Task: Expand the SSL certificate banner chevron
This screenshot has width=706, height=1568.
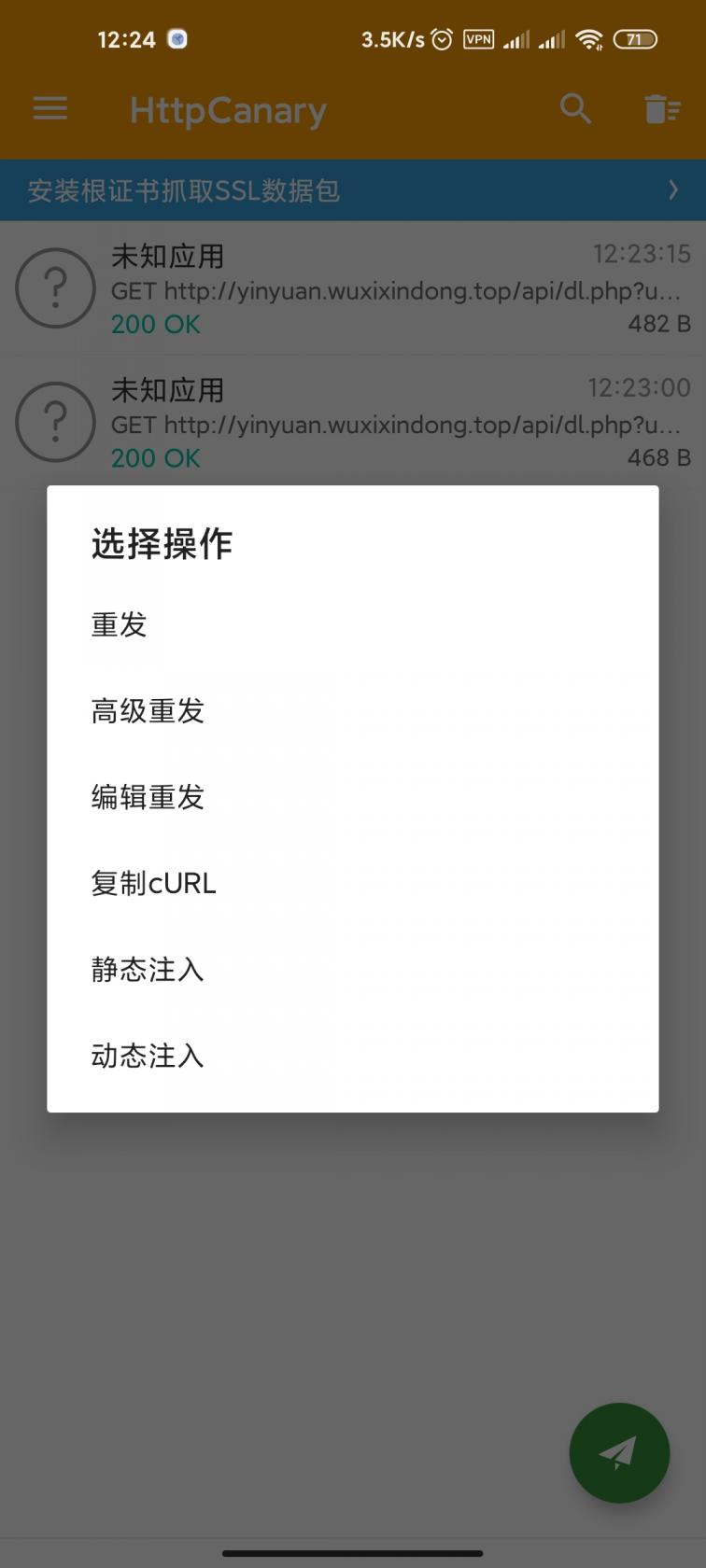Action: click(672, 190)
